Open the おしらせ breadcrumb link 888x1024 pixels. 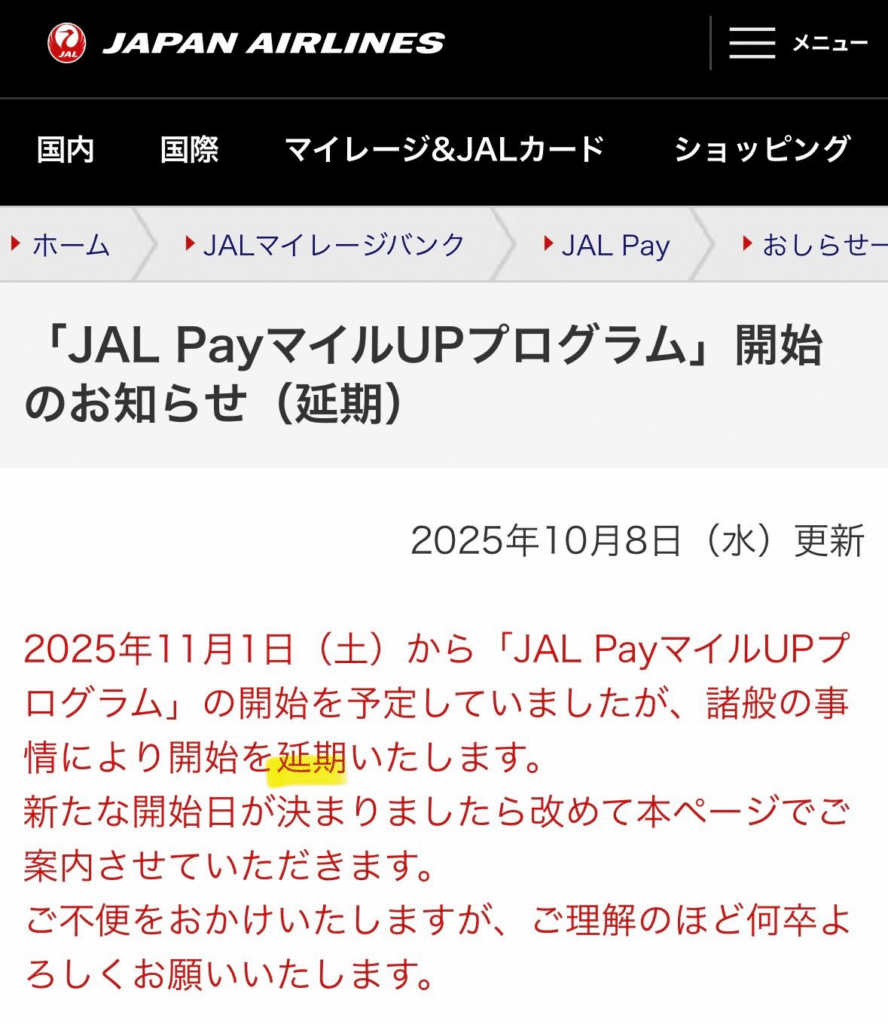click(820, 245)
